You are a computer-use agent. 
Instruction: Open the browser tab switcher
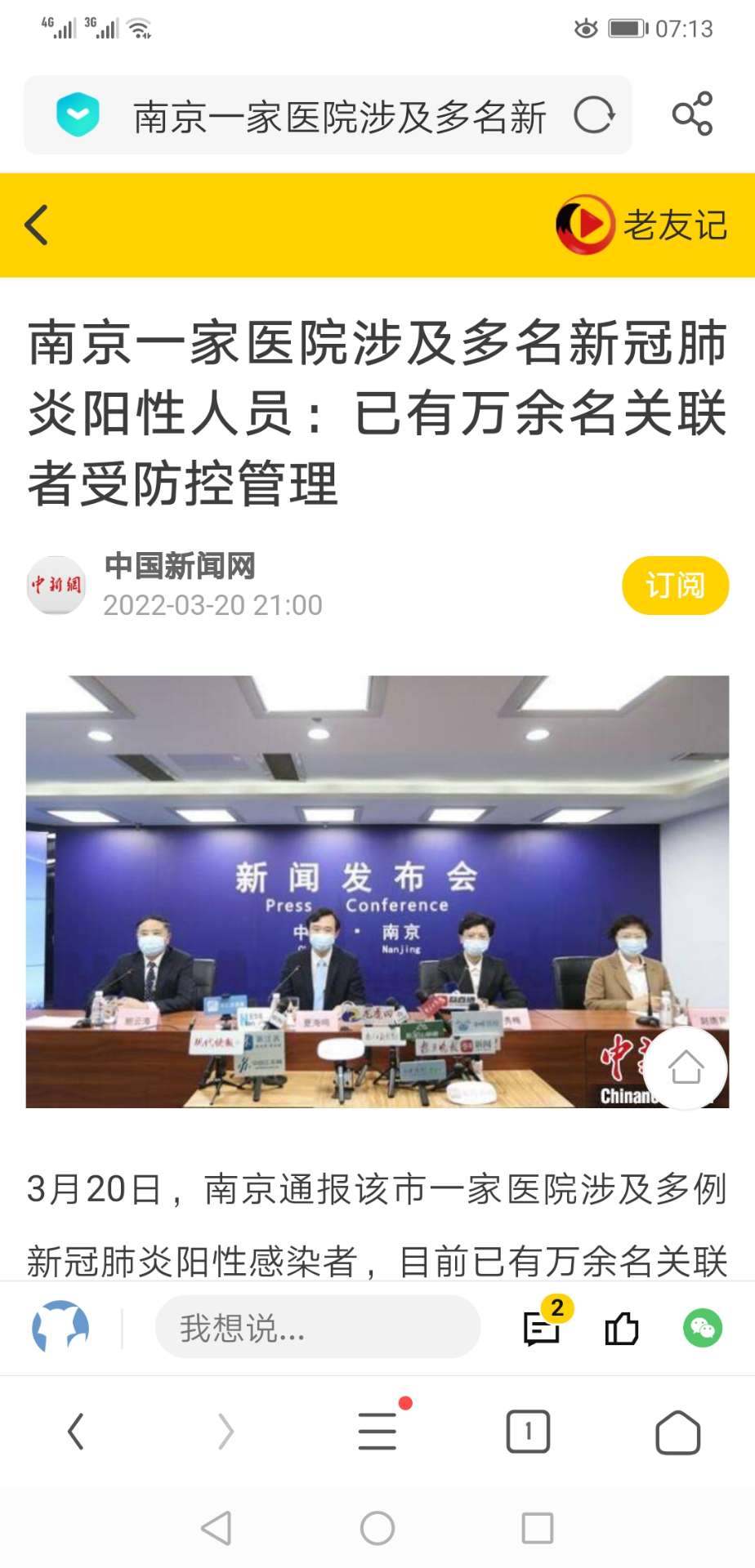528,1431
